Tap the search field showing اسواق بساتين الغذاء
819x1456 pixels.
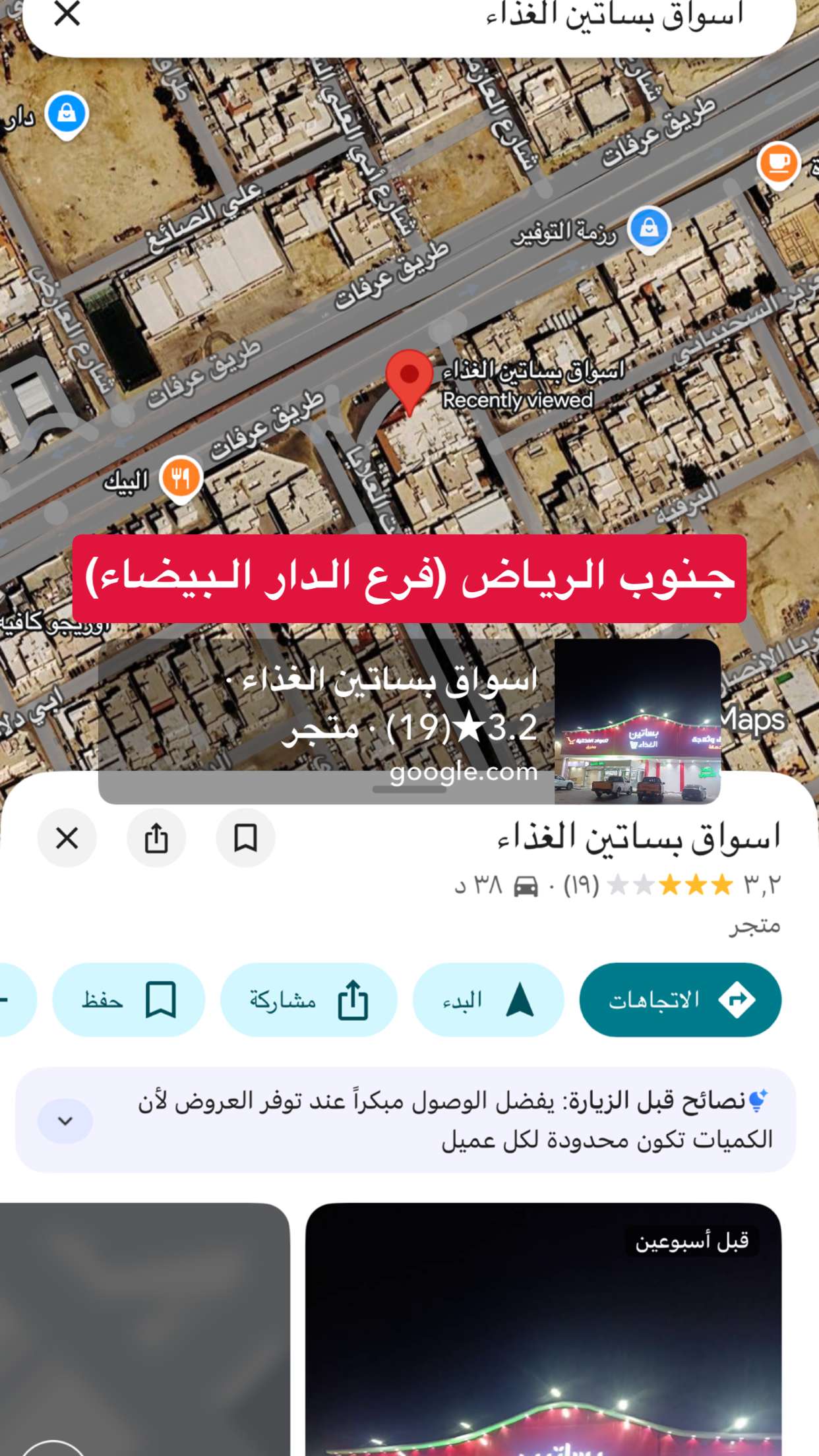pos(409,20)
